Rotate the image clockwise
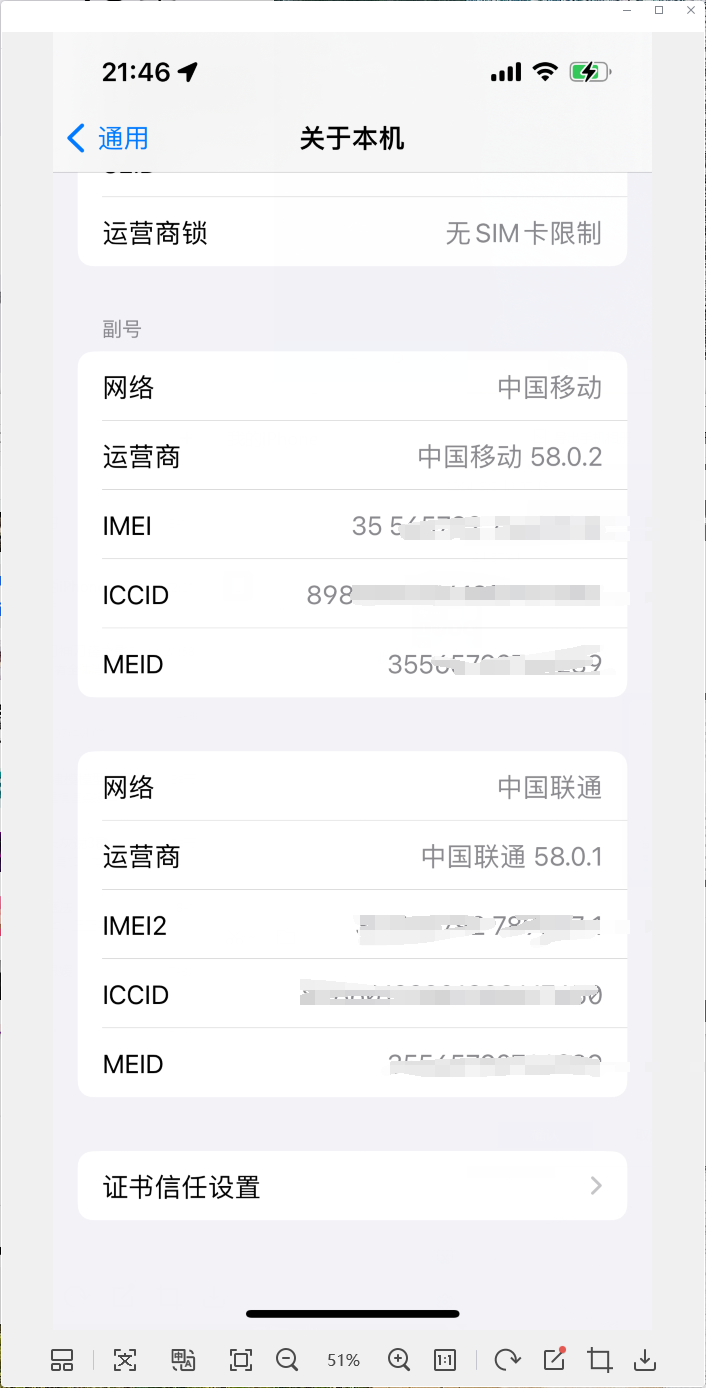The height and width of the screenshot is (1388, 706). (507, 1360)
